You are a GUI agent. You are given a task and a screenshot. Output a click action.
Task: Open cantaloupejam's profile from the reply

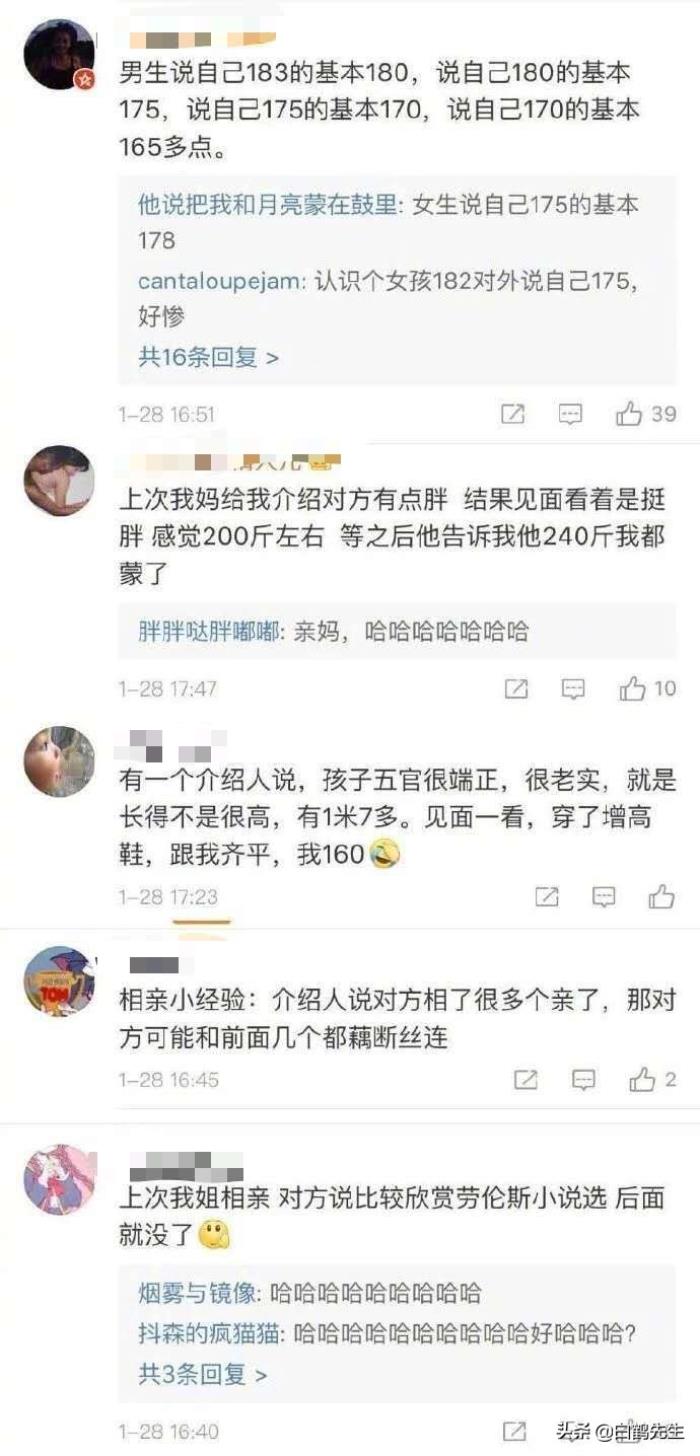coord(218,282)
